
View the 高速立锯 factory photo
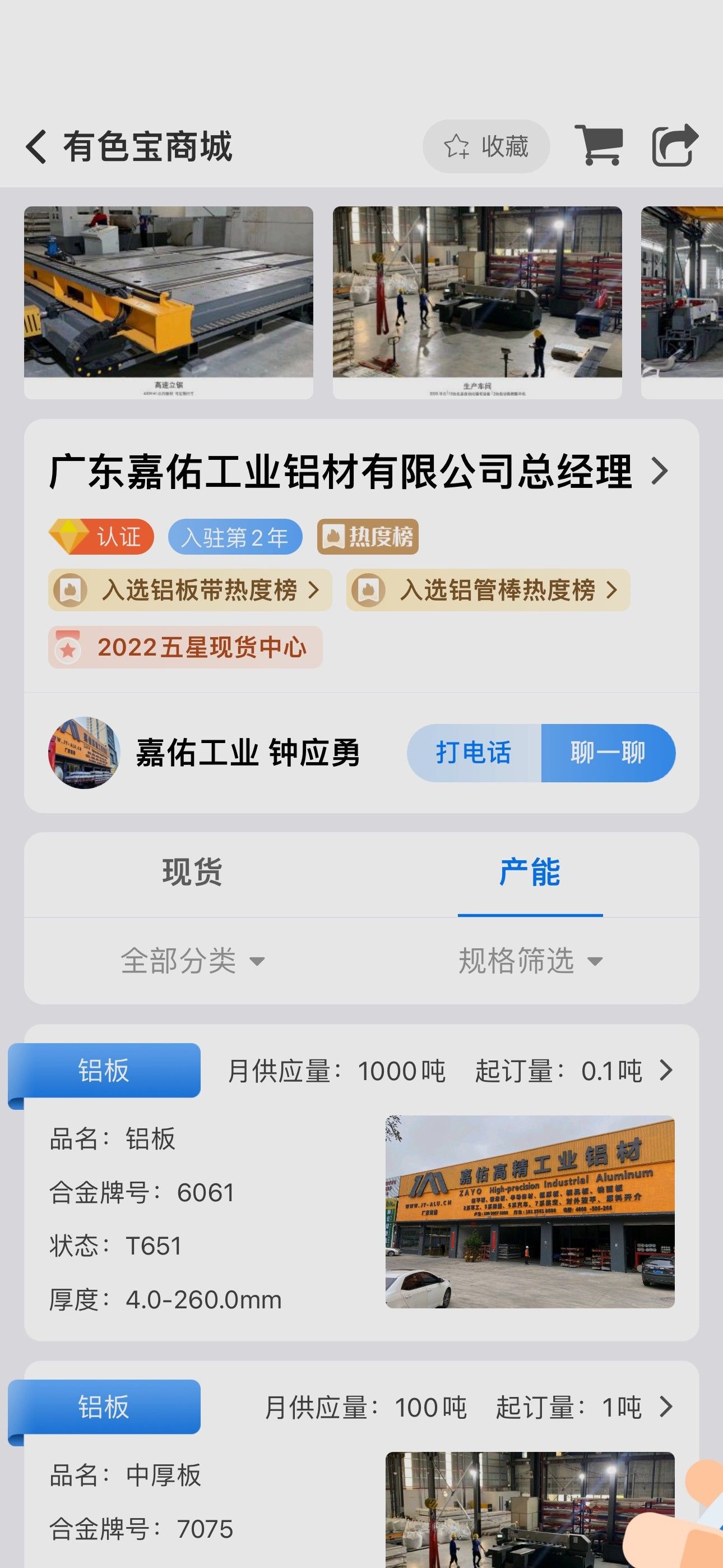tap(169, 302)
